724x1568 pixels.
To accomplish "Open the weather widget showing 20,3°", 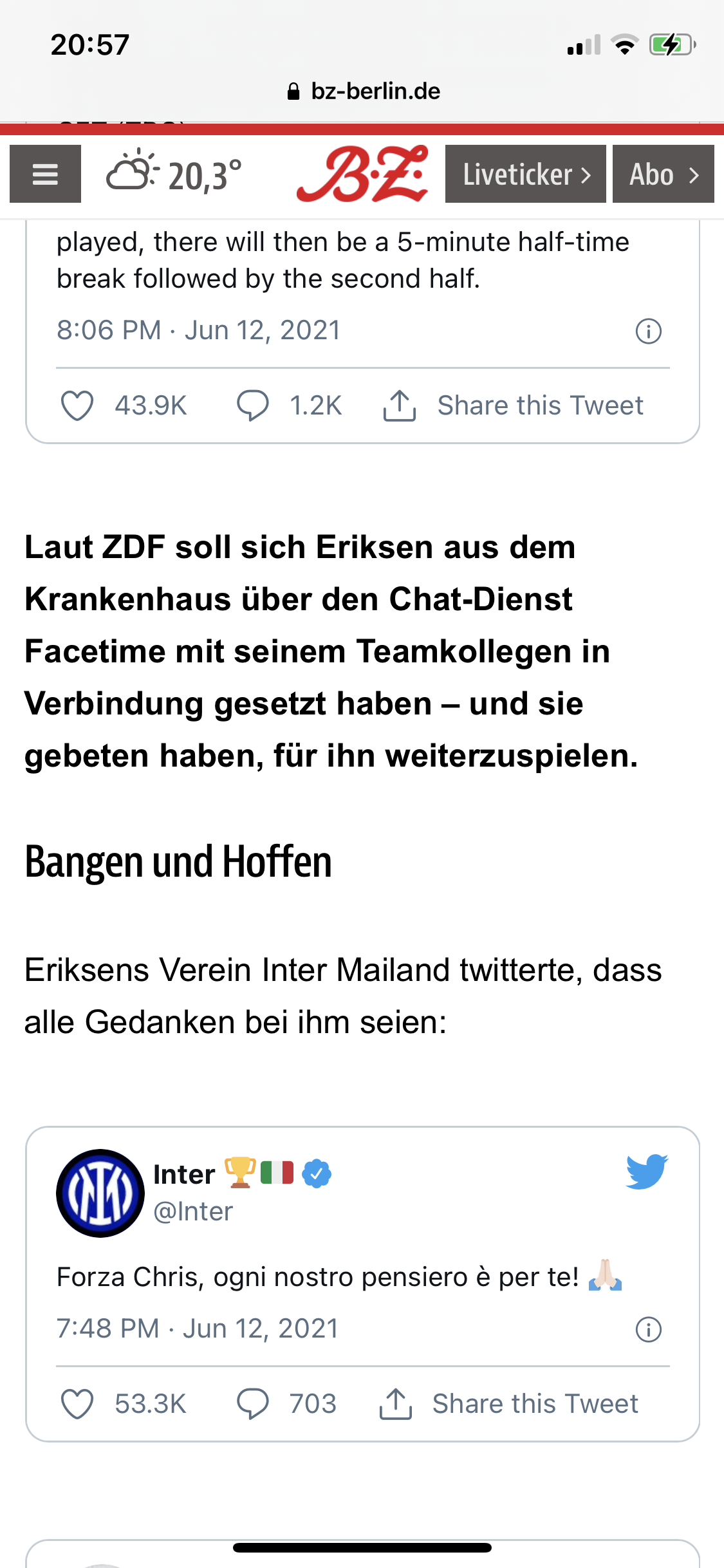I will pos(174,174).
